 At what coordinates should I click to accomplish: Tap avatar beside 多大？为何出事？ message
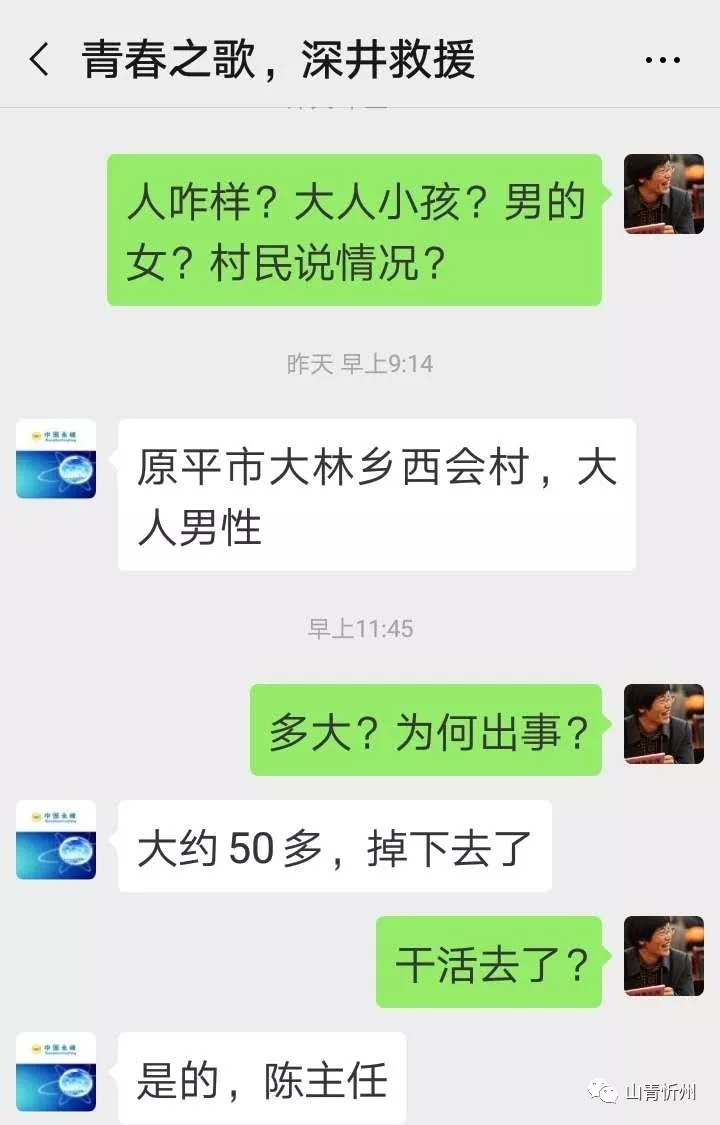pyautogui.click(x=663, y=724)
